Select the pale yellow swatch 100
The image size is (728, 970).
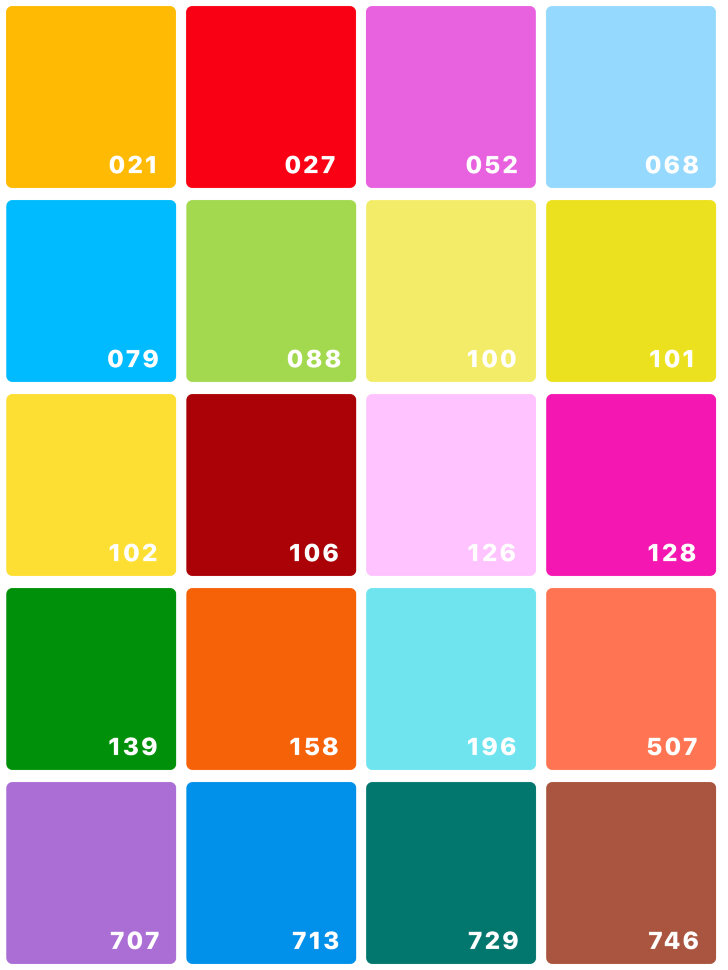451,291
